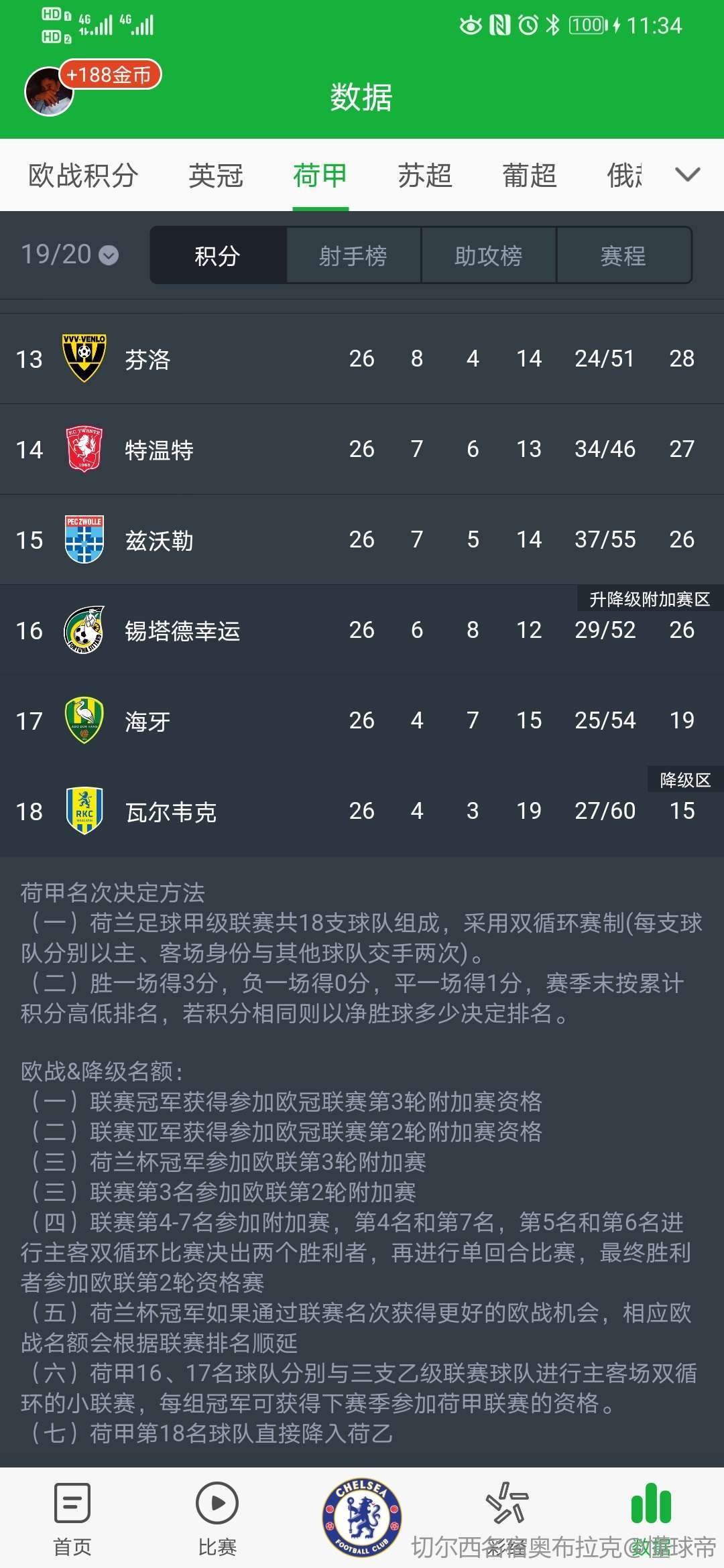Open team 芬洛 in the standings
The height and width of the screenshot is (1568, 724).
(362, 358)
